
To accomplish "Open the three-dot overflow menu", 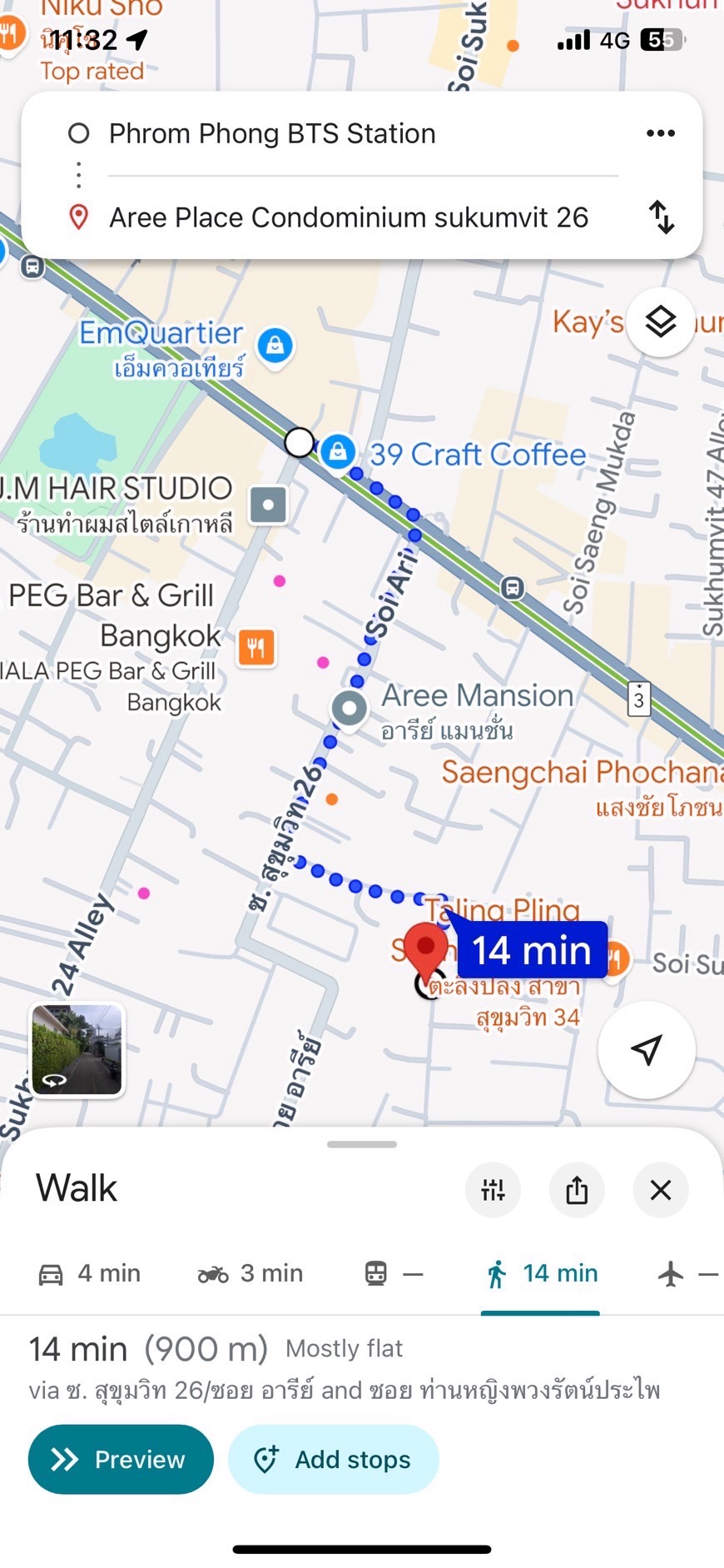I will [x=660, y=133].
